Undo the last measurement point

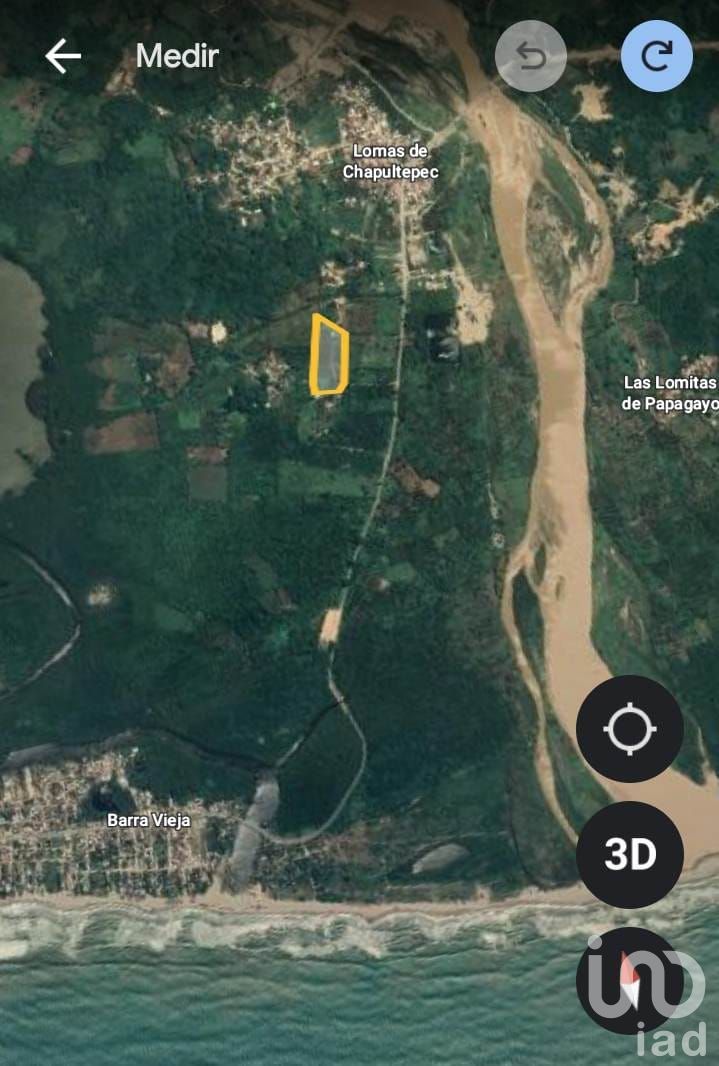pos(531,56)
